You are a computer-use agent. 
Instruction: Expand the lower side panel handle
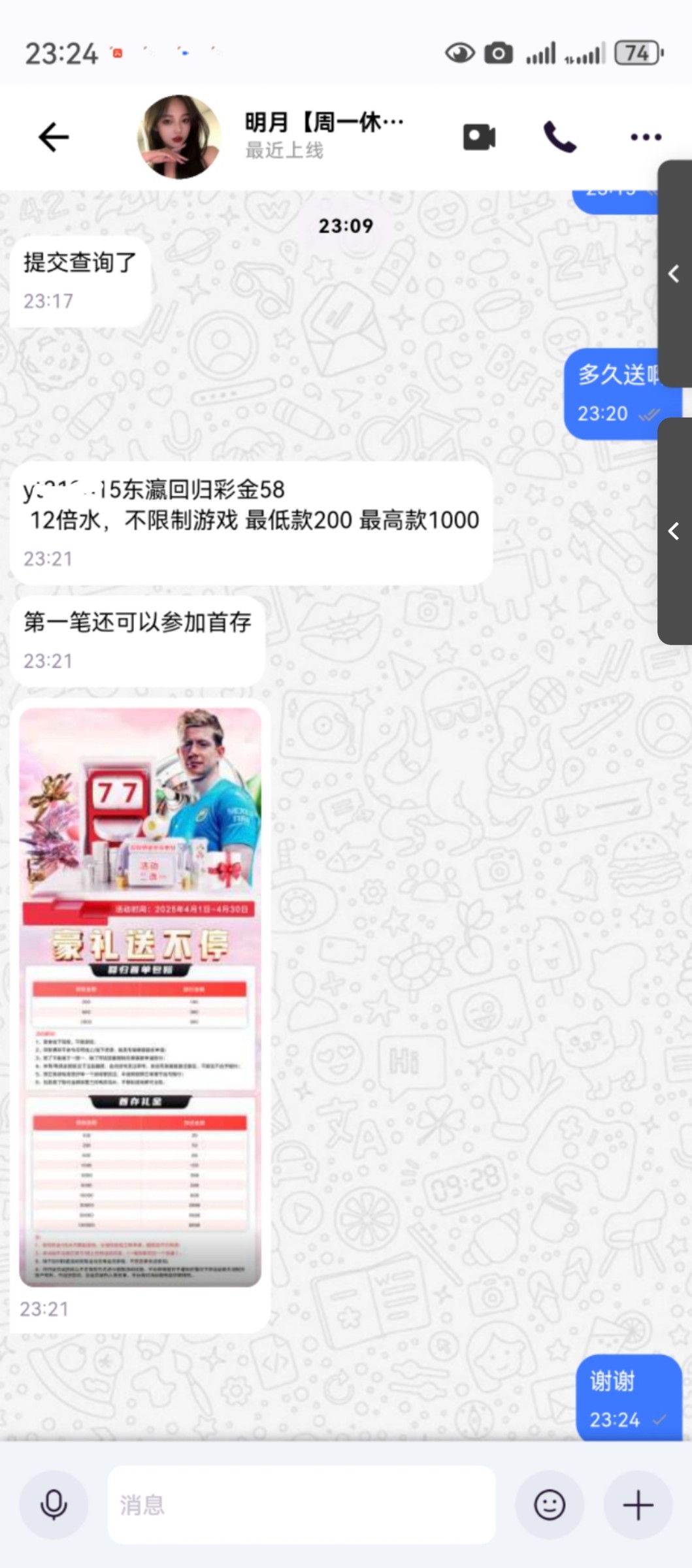(x=674, y=531)
